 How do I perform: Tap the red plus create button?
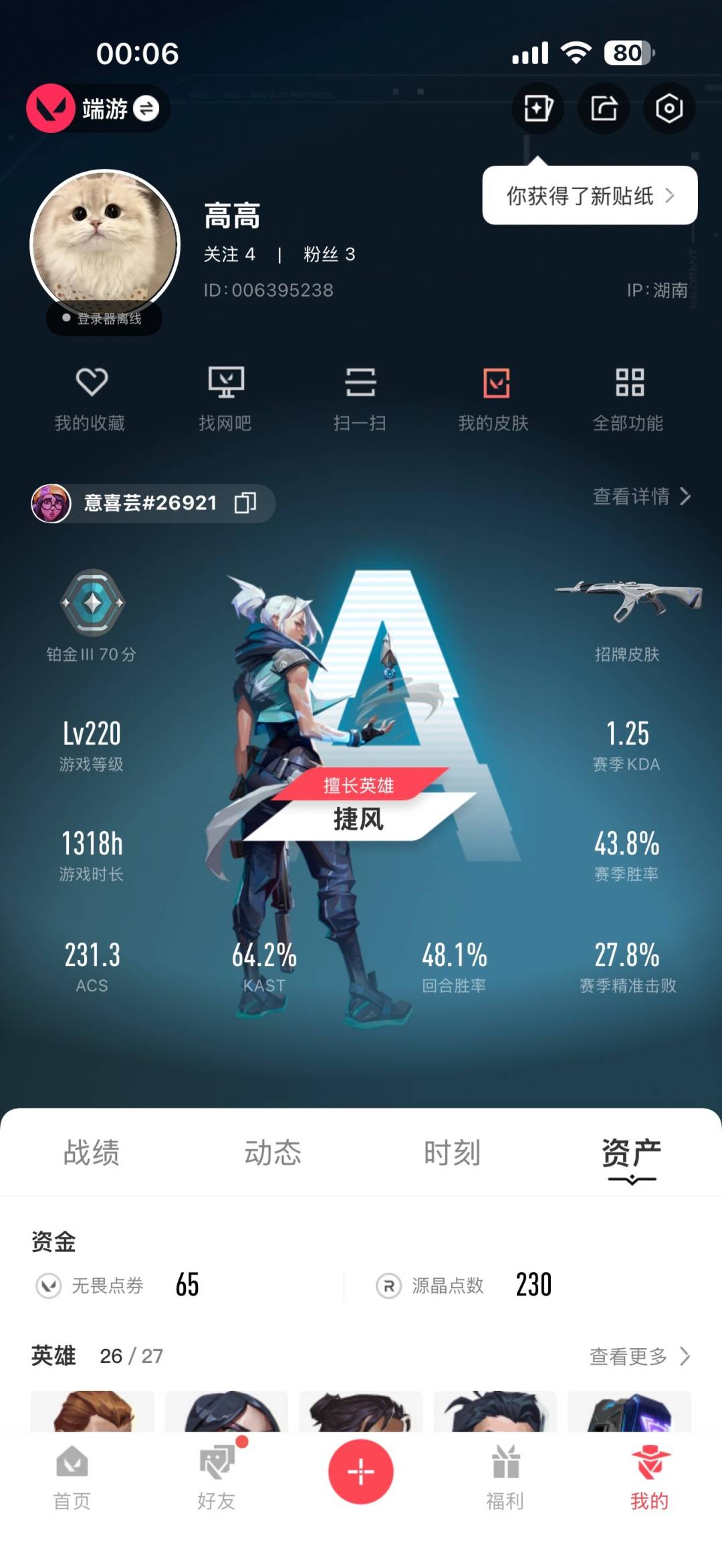[361, 1471]
